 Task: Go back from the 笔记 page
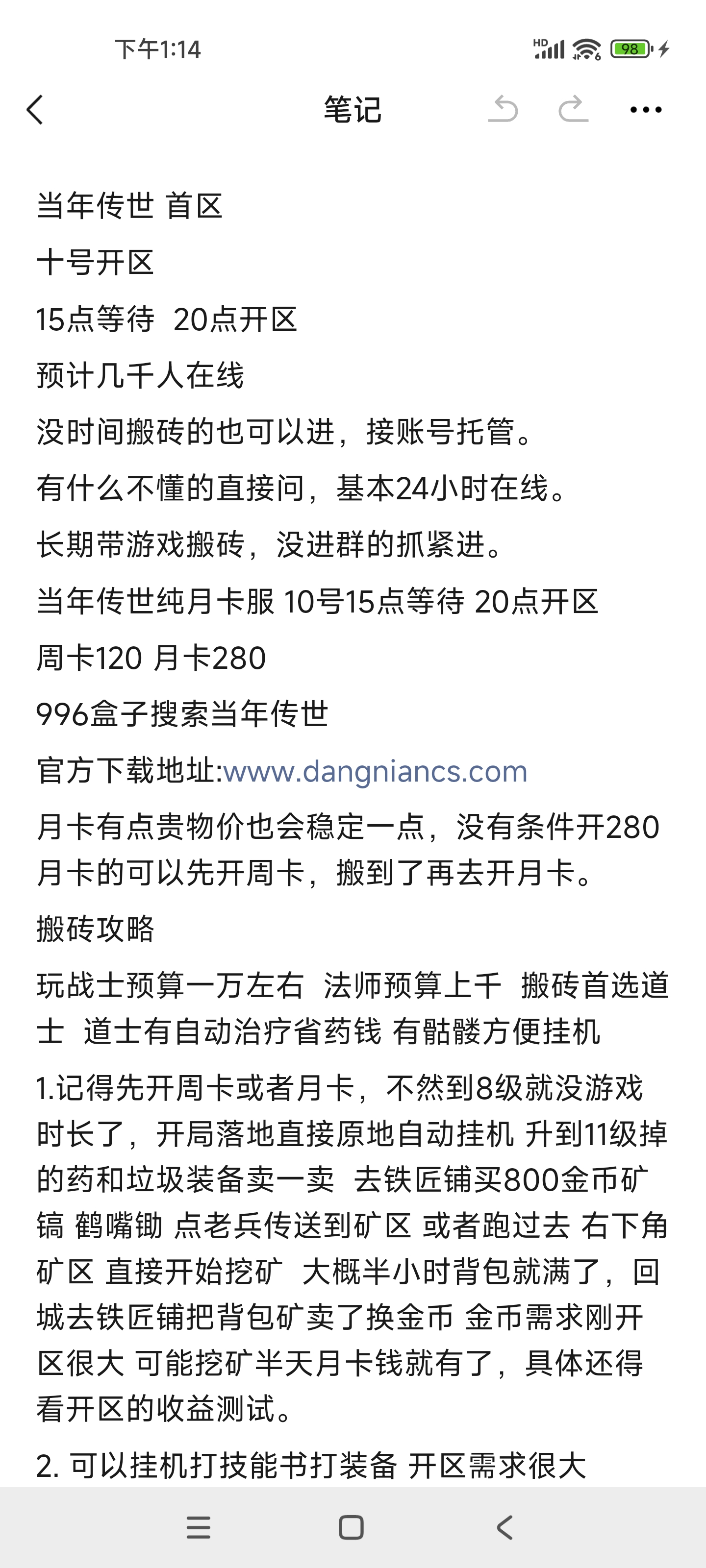coord(35,110)
